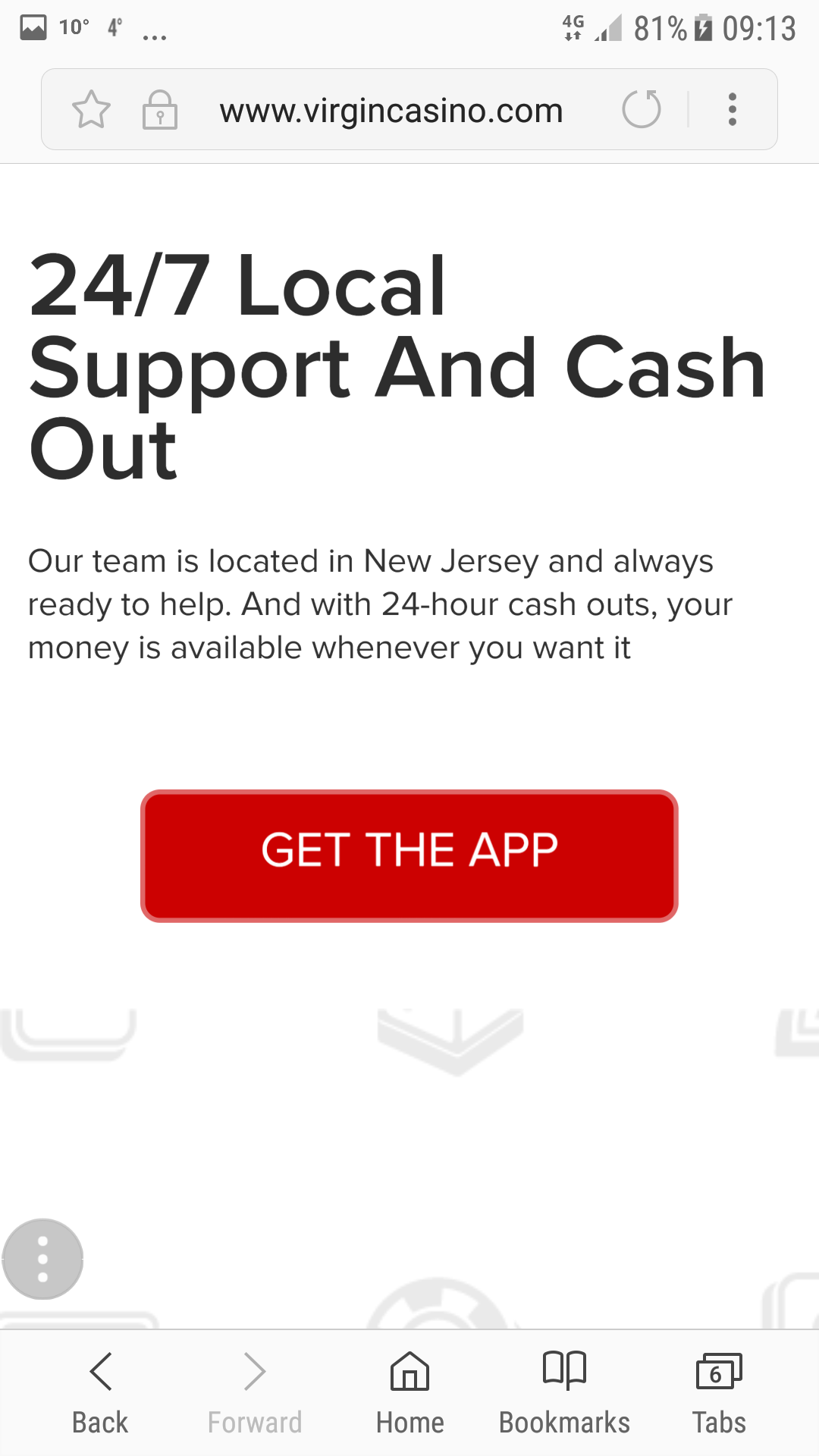
Task: Tap the GET THE APP button
Action: [409, 856]
